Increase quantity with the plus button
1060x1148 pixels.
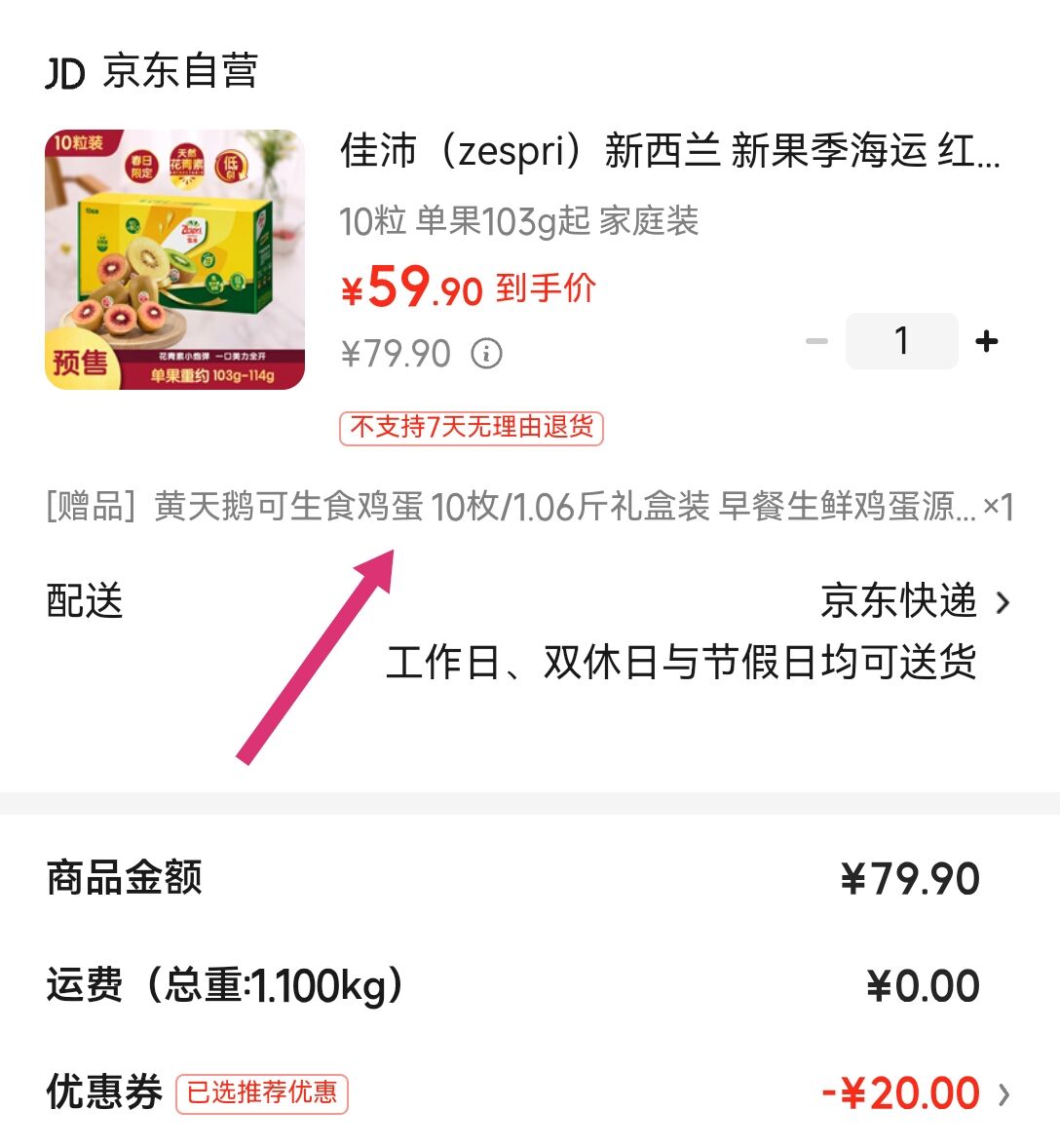(986, 341)
